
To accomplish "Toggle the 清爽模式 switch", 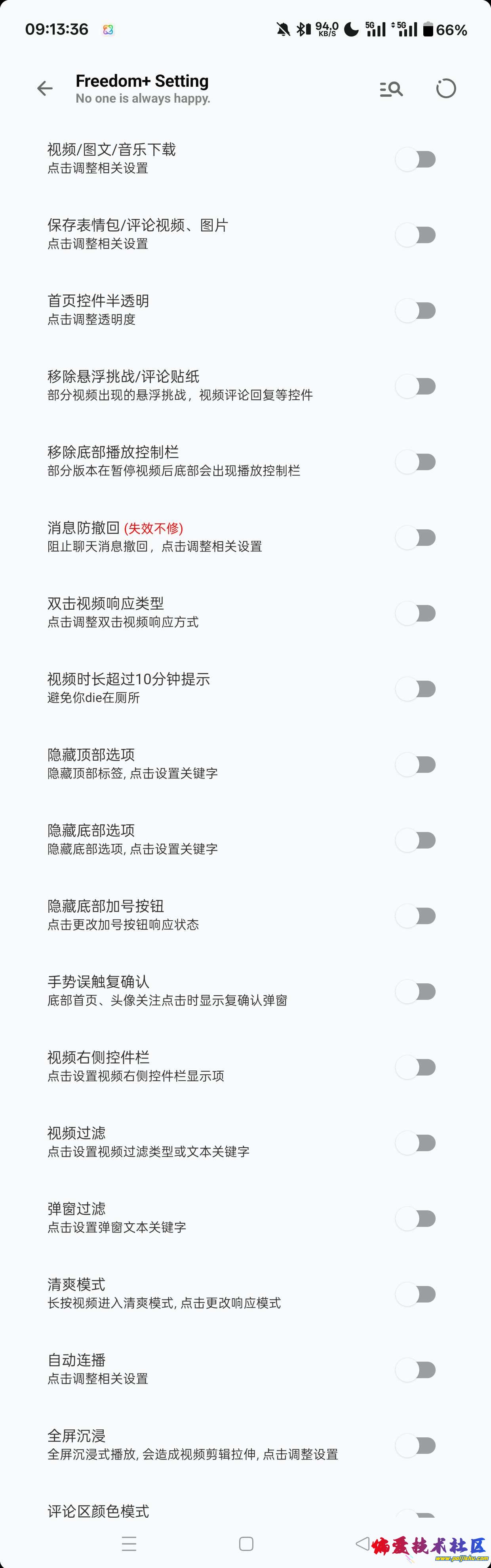I will 416,1294.
